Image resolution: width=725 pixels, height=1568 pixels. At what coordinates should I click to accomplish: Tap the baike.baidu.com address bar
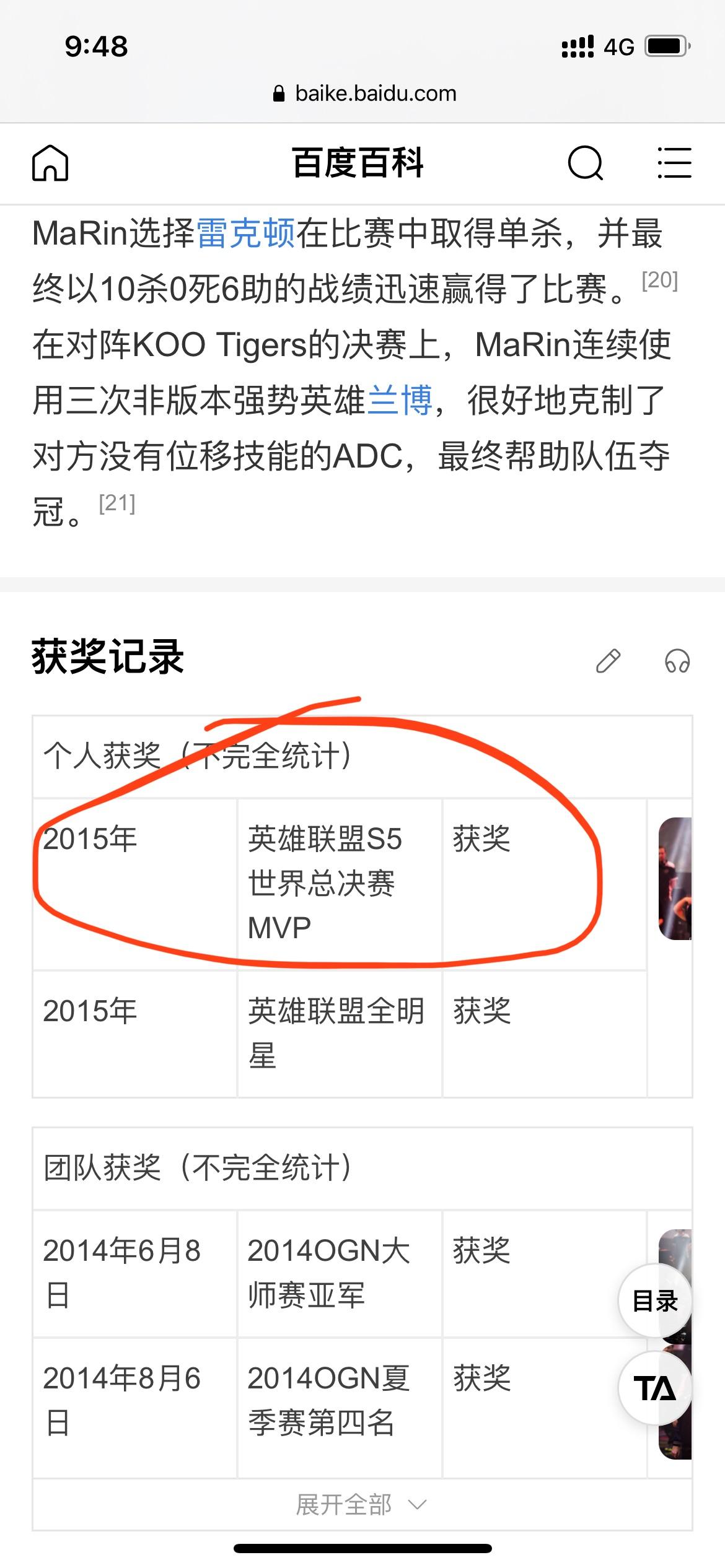tap(365, 94)
